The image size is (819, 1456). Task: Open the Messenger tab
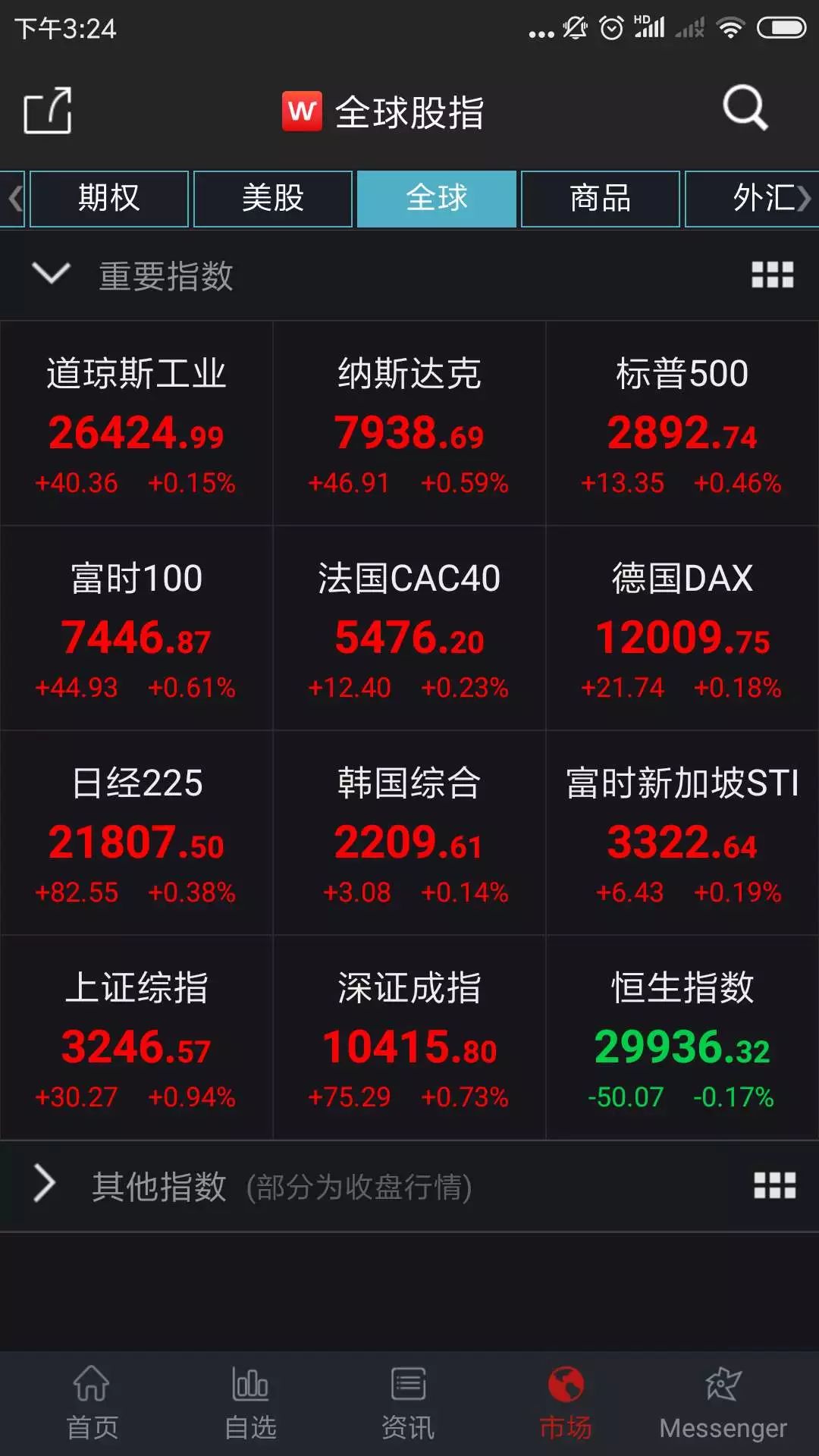click(723, 1403)
